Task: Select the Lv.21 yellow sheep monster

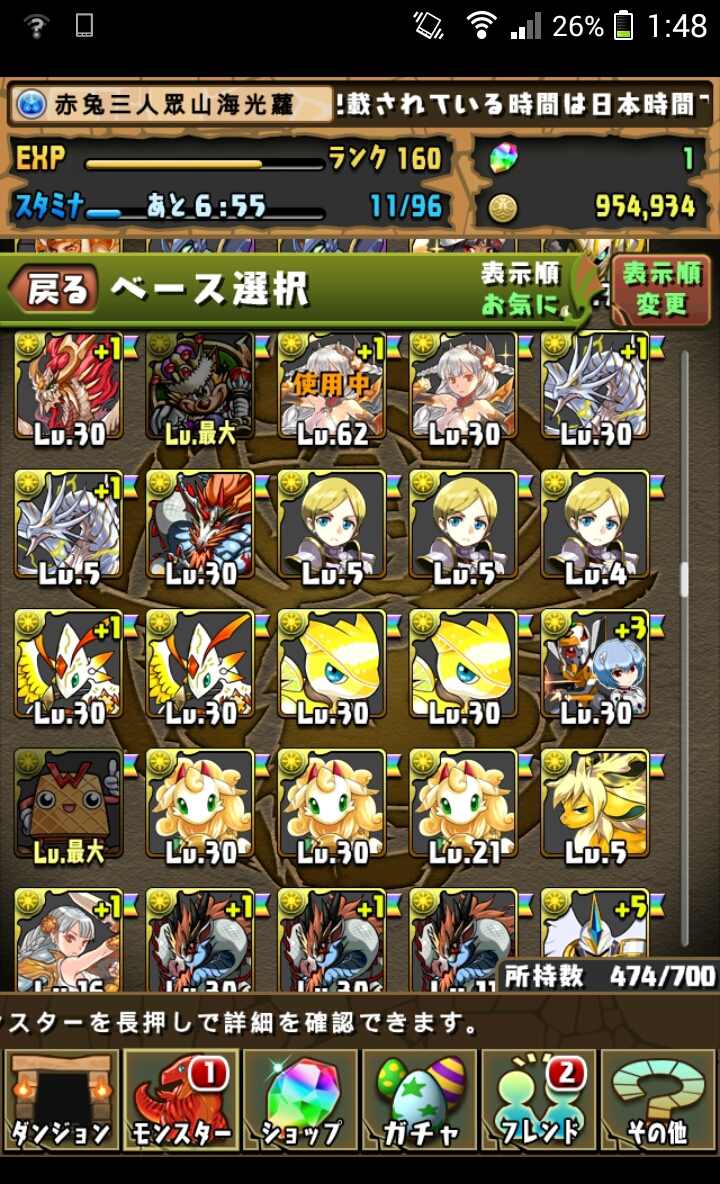Action: click(463, 806)
